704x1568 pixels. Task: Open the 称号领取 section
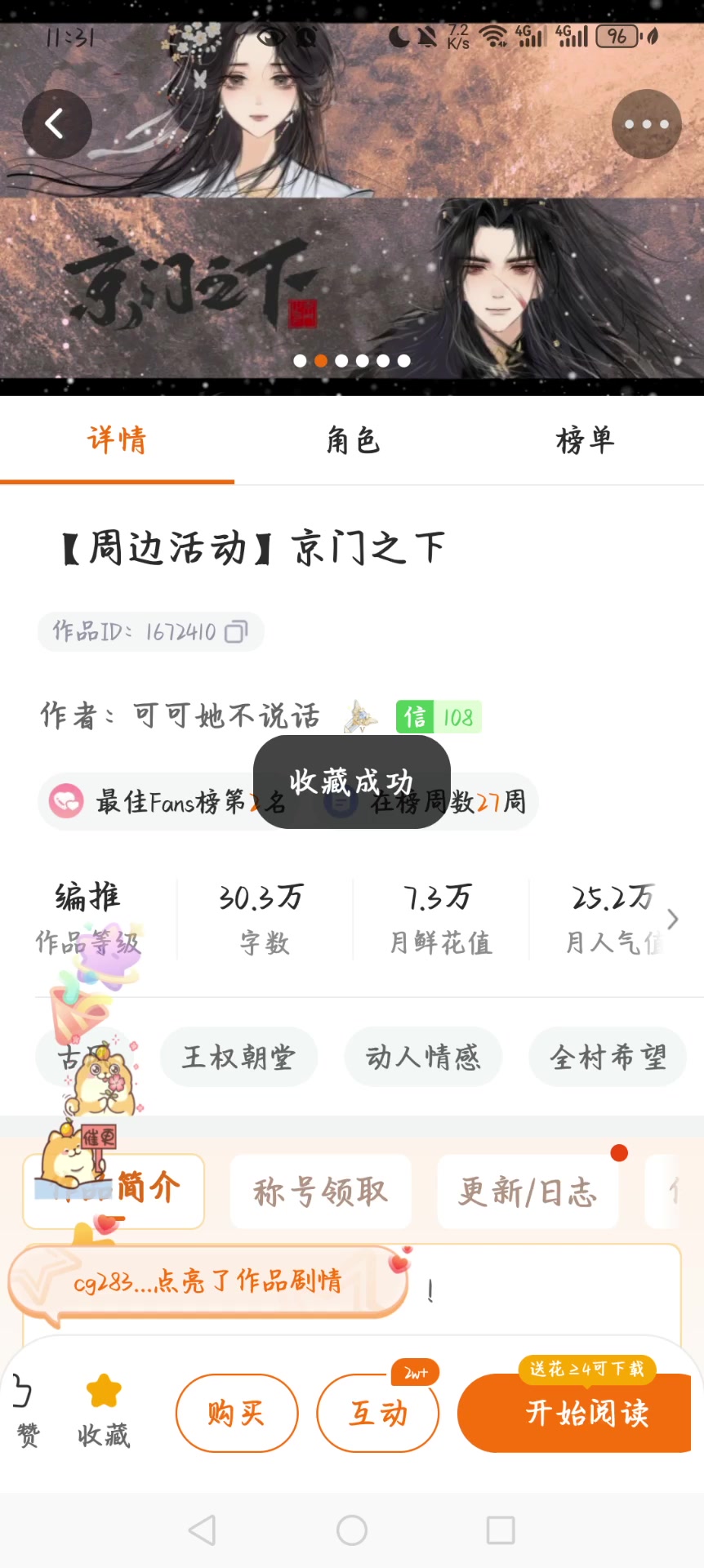click(x=320, y=1192)
